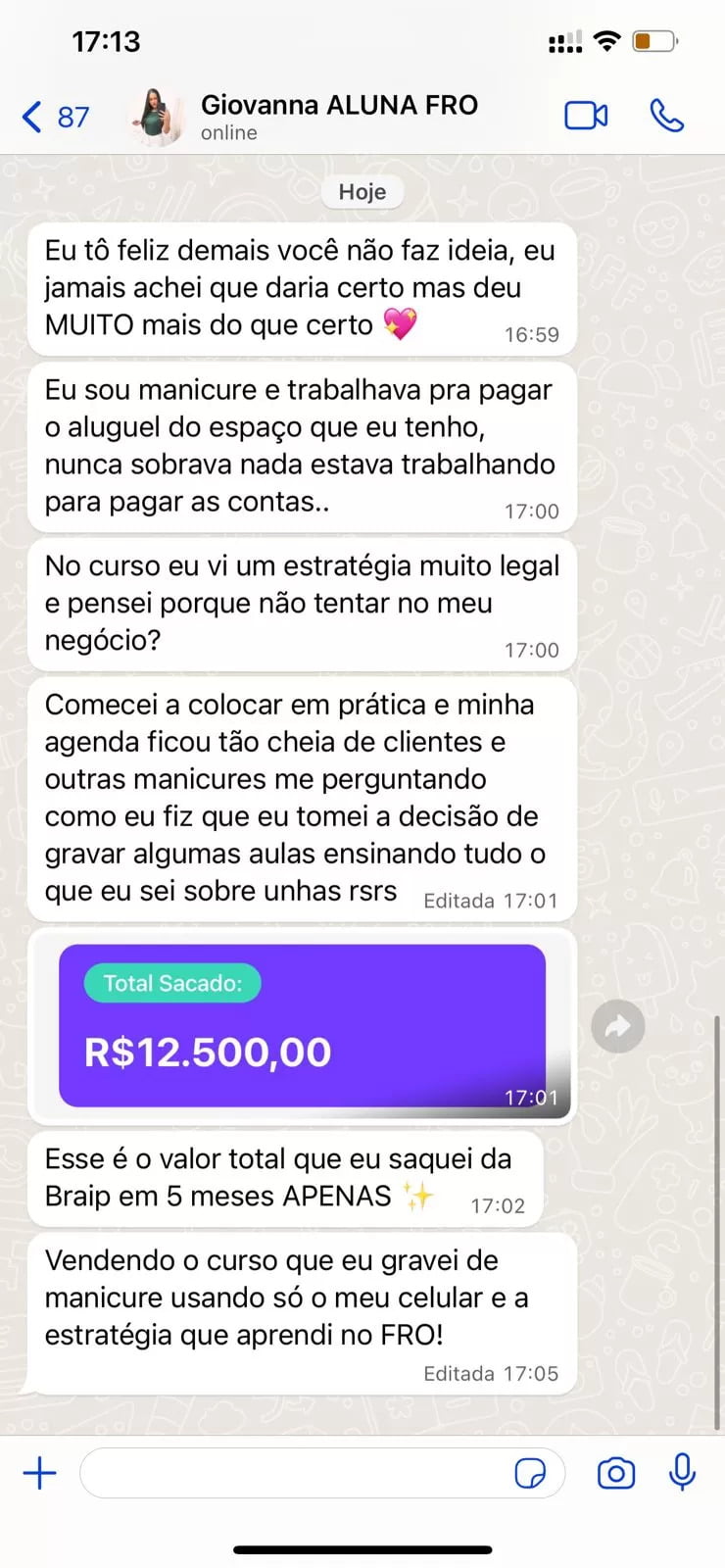Tap the microphone to record audio
Screen dimensions: 725x1568
(x=682, y=1472)
